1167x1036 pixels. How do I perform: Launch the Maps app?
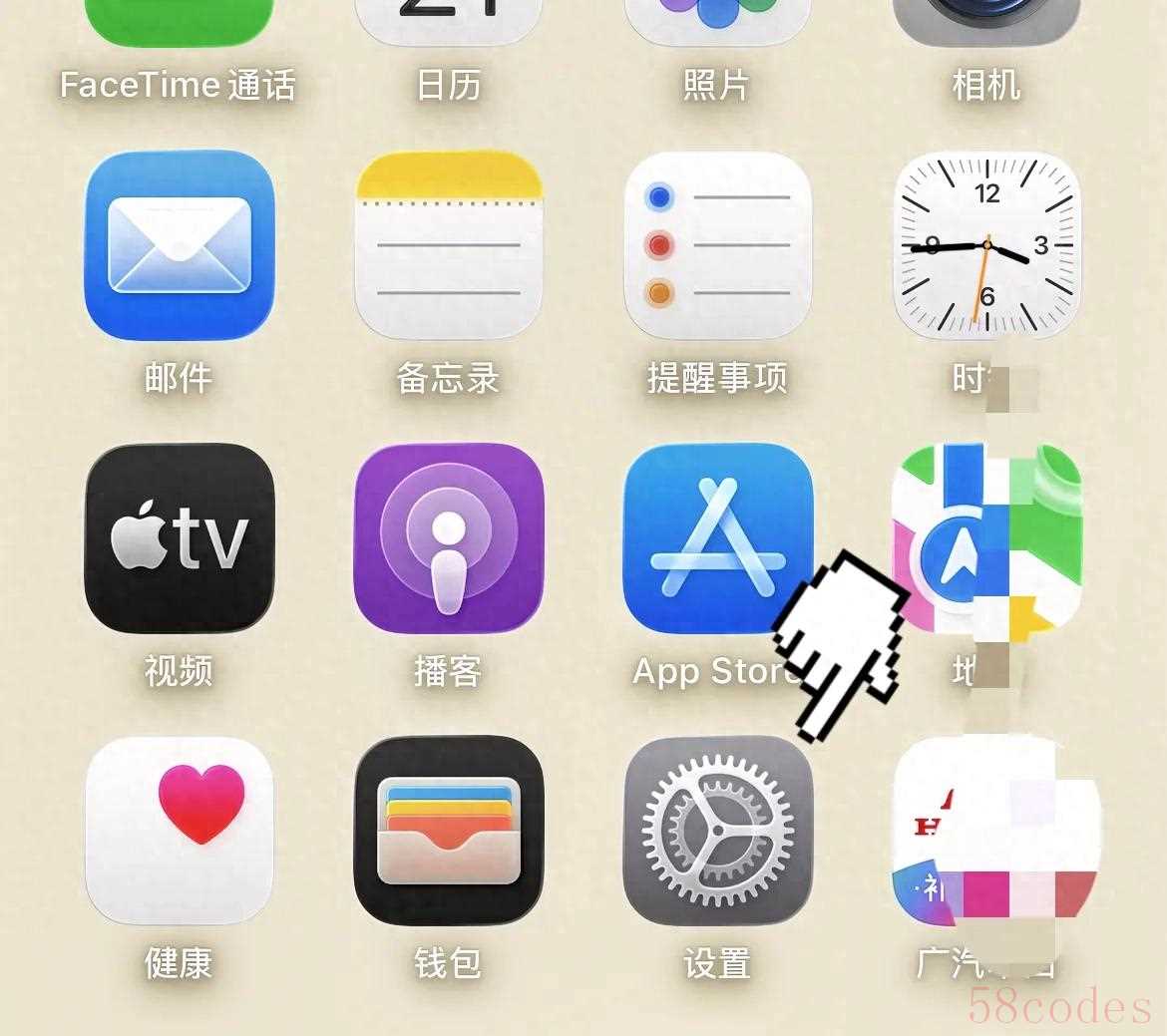(986, 538)
